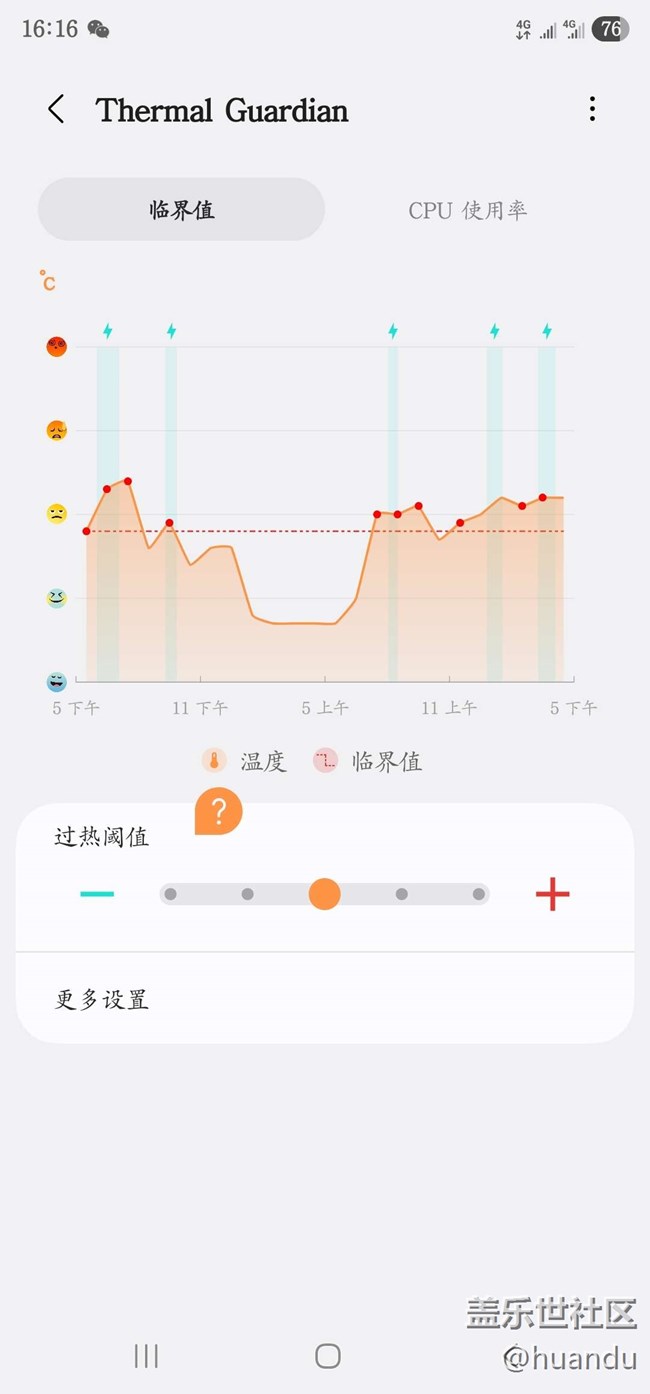This screenshot has width=650, height=1394.
Task: Toggle the 临界值 legend series
Action: point(368,762)
